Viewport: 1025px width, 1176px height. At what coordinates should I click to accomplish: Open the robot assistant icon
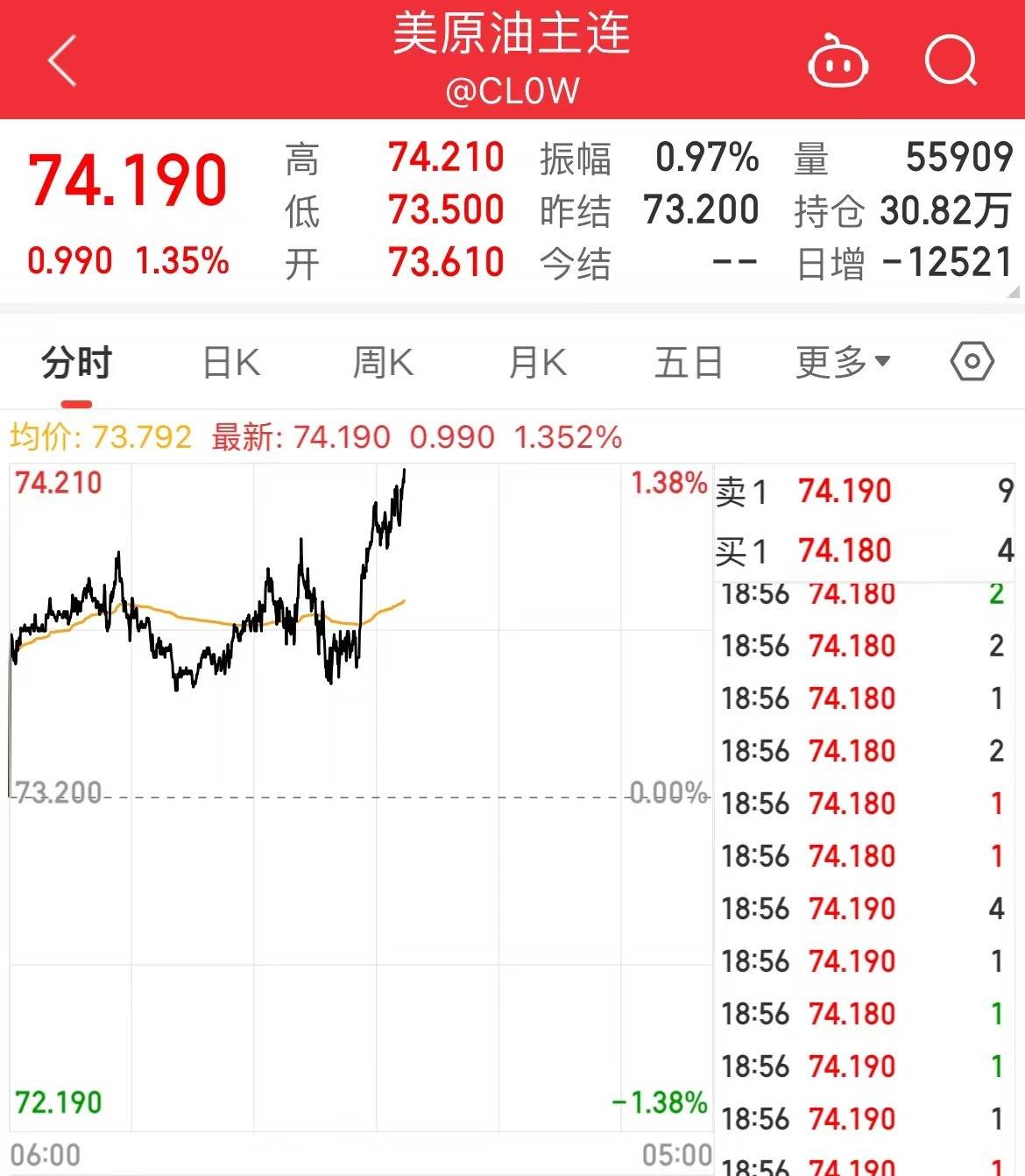click(838, 62)
